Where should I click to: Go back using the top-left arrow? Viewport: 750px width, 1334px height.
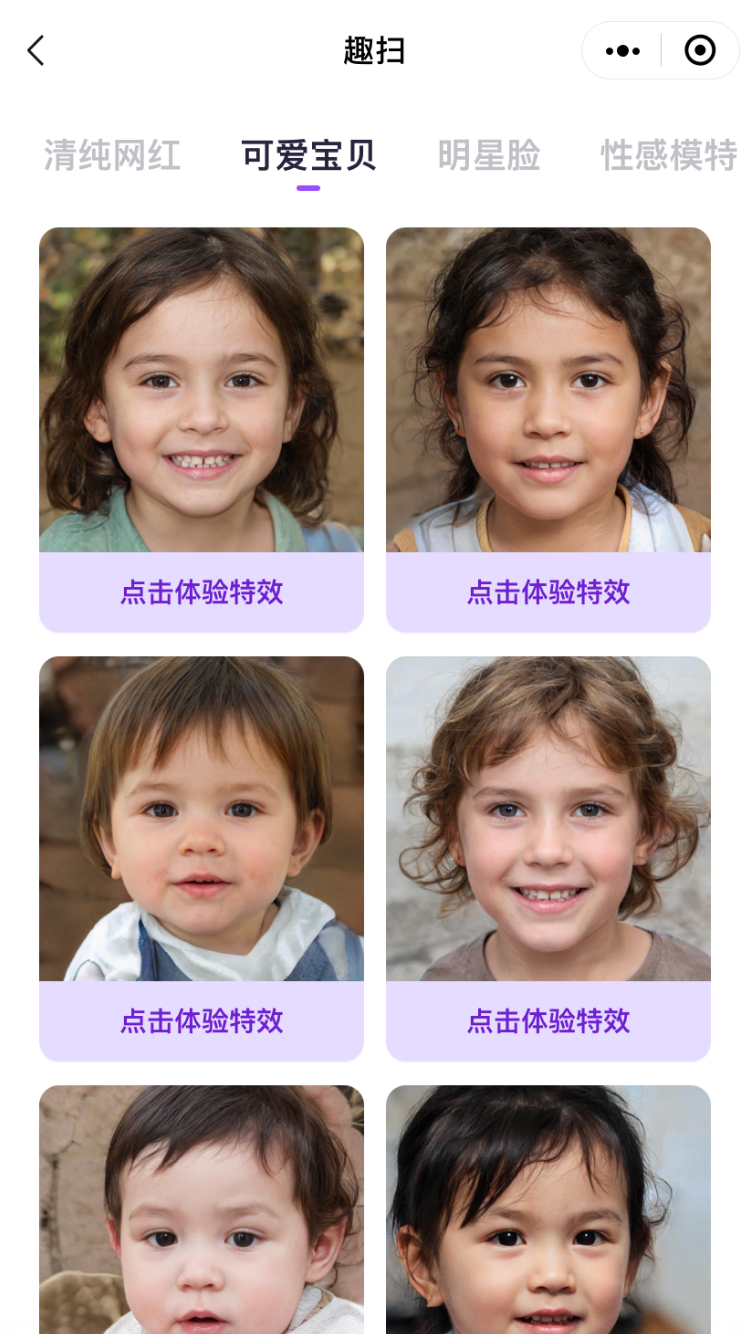(x=36, y=51)
